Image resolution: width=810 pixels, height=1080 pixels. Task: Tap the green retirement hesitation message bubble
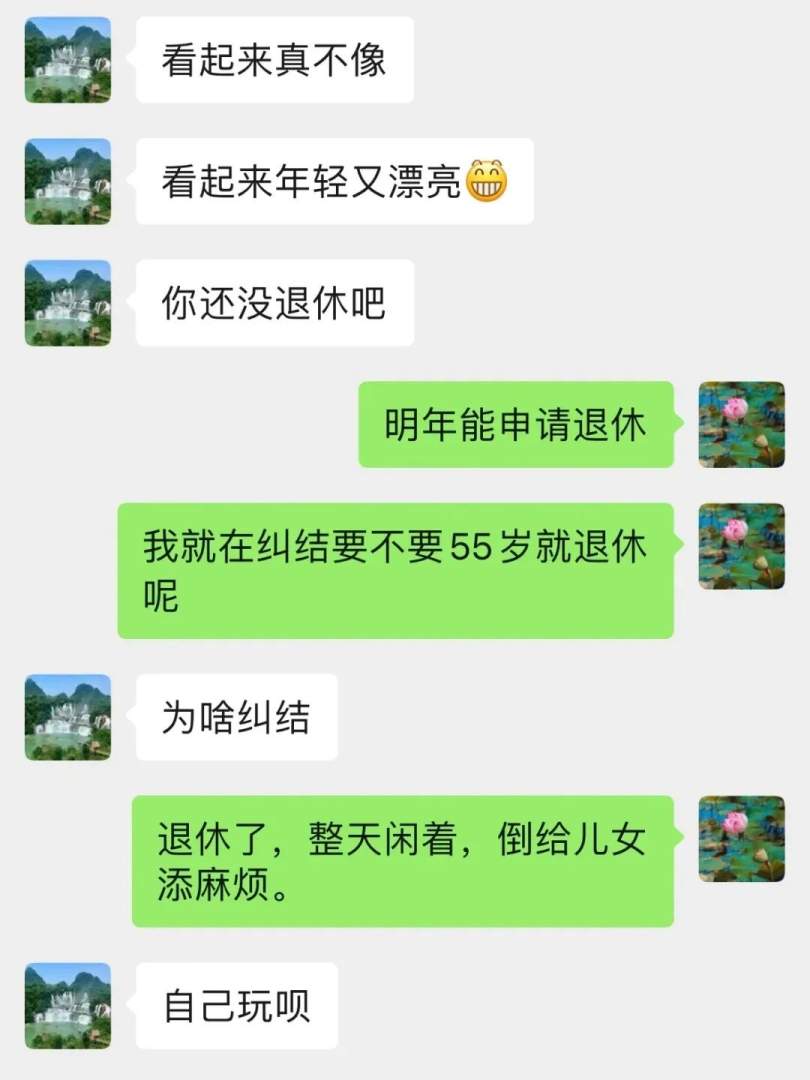point(400,570)
